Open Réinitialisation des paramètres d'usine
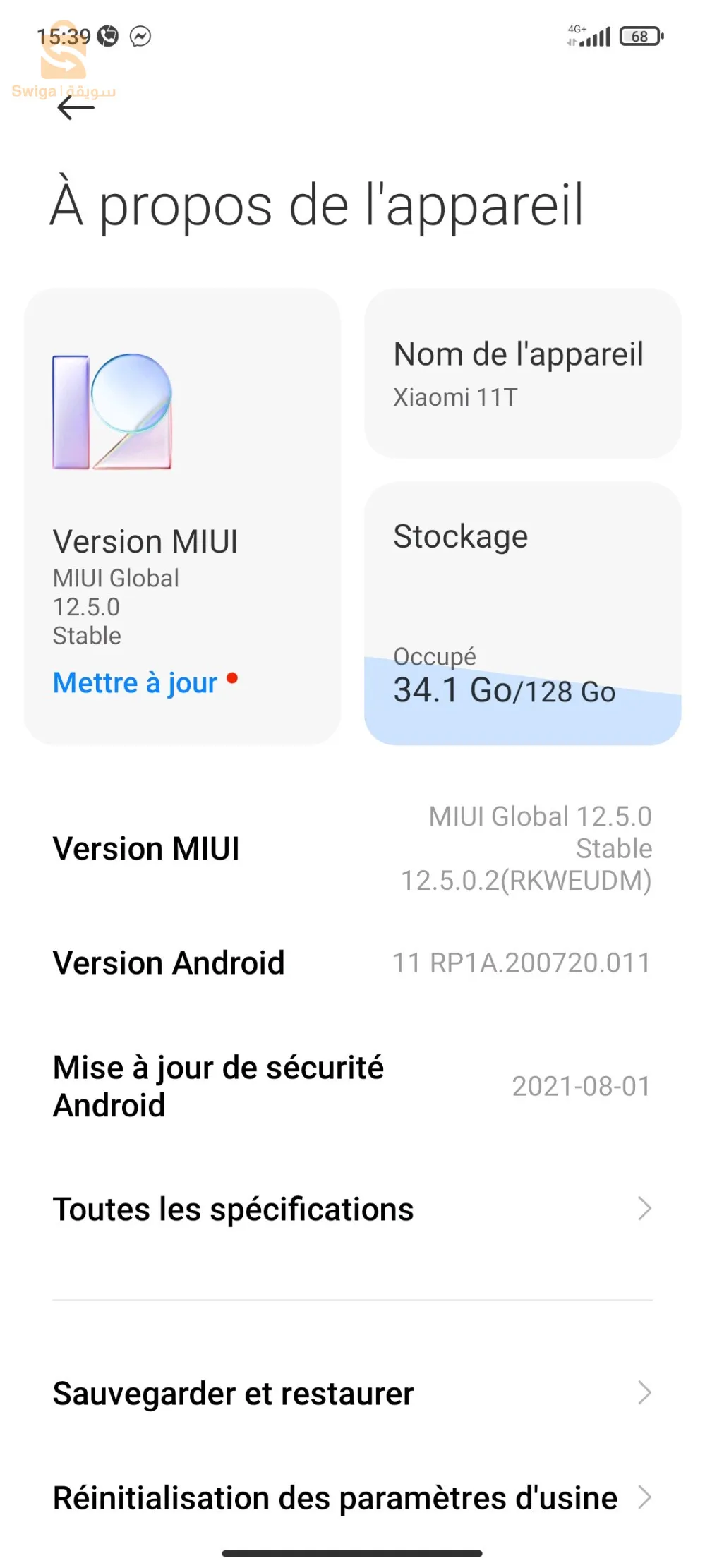Image resolution: width=705 pixels, height=1568 pixels. tap(352, 1497)
